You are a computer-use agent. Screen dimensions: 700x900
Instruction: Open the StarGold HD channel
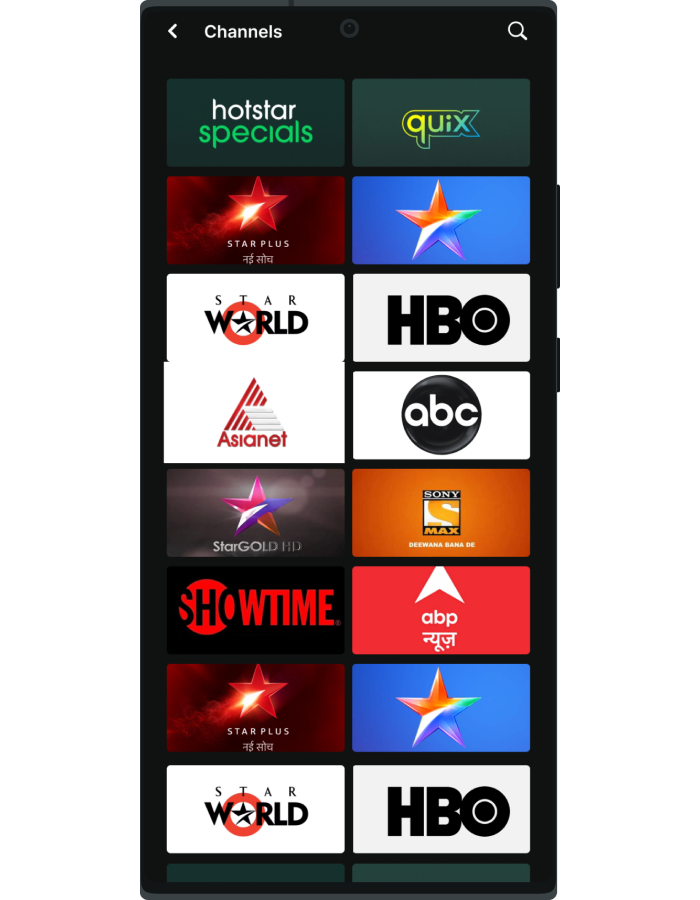tap(255, 512)
